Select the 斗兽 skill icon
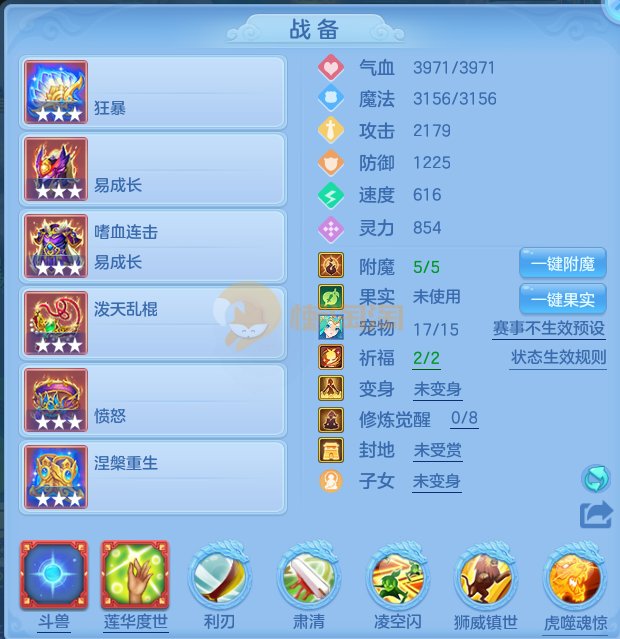620x639 pixels. [x=54, y=577]
